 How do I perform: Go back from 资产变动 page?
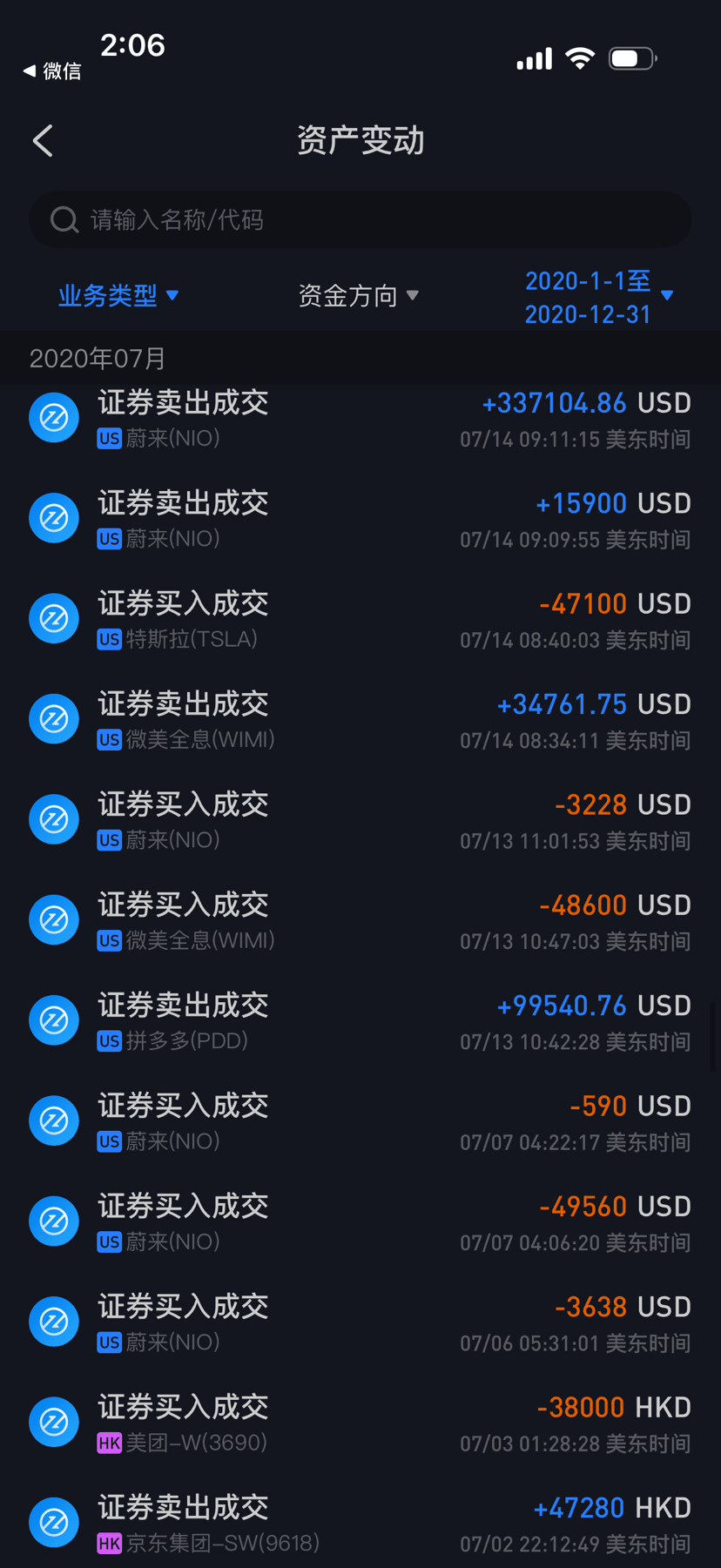(x=44, y=141)
